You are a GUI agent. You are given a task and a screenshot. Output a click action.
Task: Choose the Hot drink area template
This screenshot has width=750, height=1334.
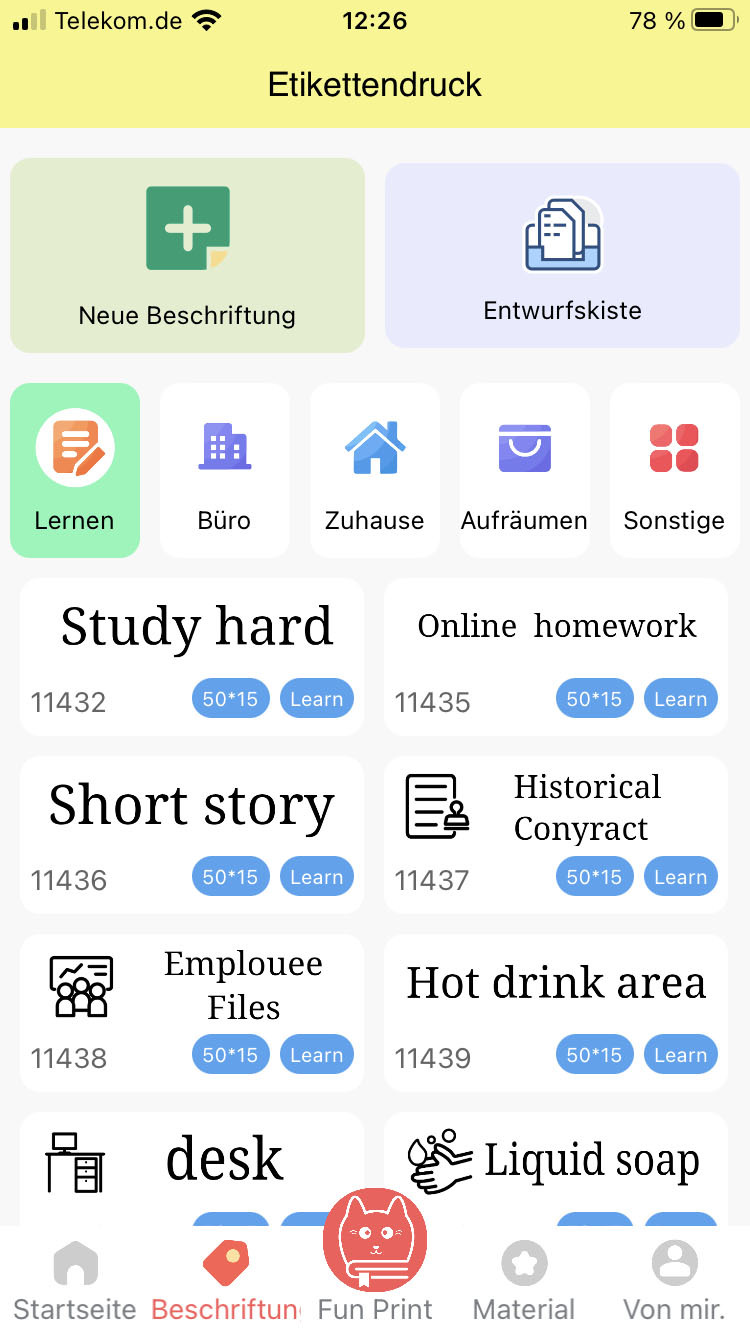coord(556,996)
